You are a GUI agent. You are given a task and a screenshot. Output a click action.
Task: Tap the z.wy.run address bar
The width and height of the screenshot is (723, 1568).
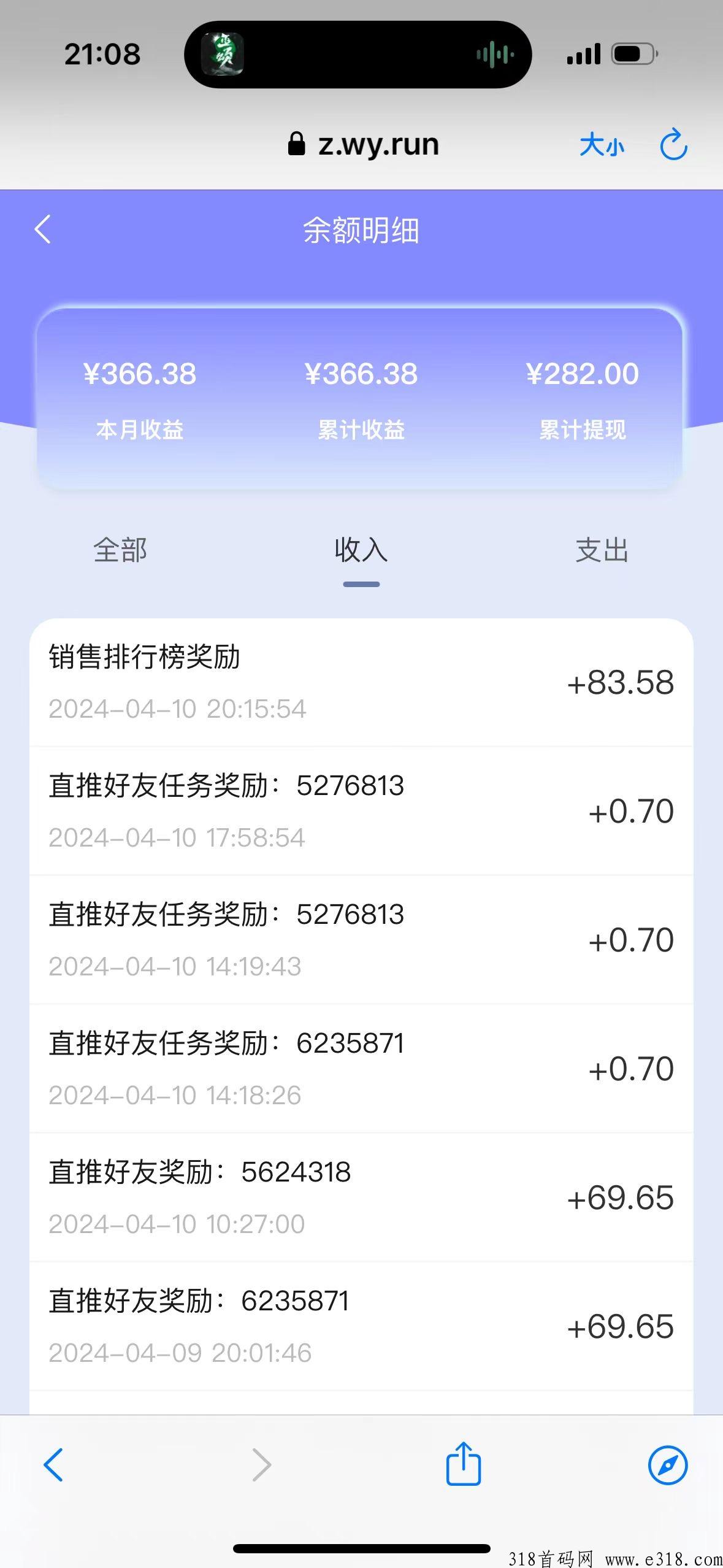(364, 144)
